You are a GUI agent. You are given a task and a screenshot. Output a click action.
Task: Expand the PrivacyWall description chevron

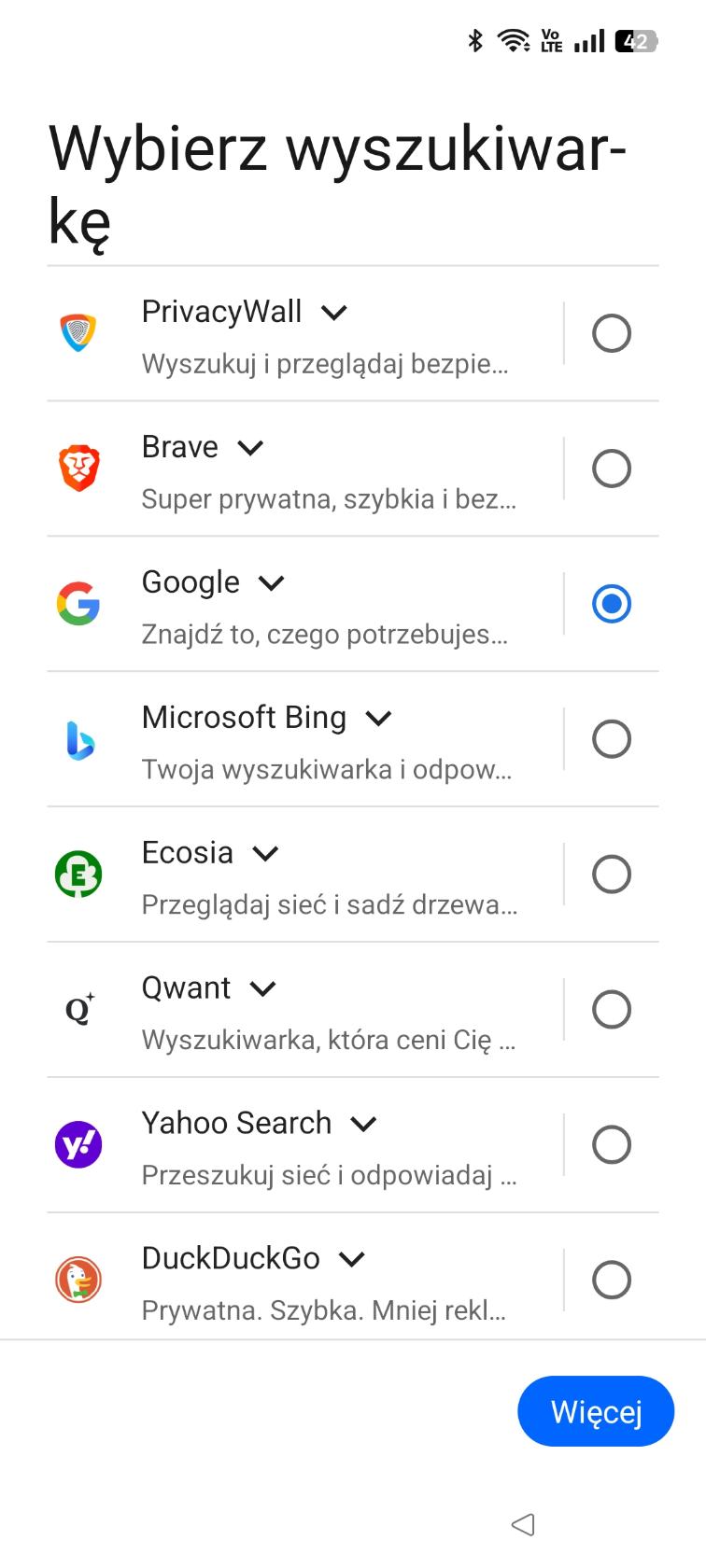point(334,313)
